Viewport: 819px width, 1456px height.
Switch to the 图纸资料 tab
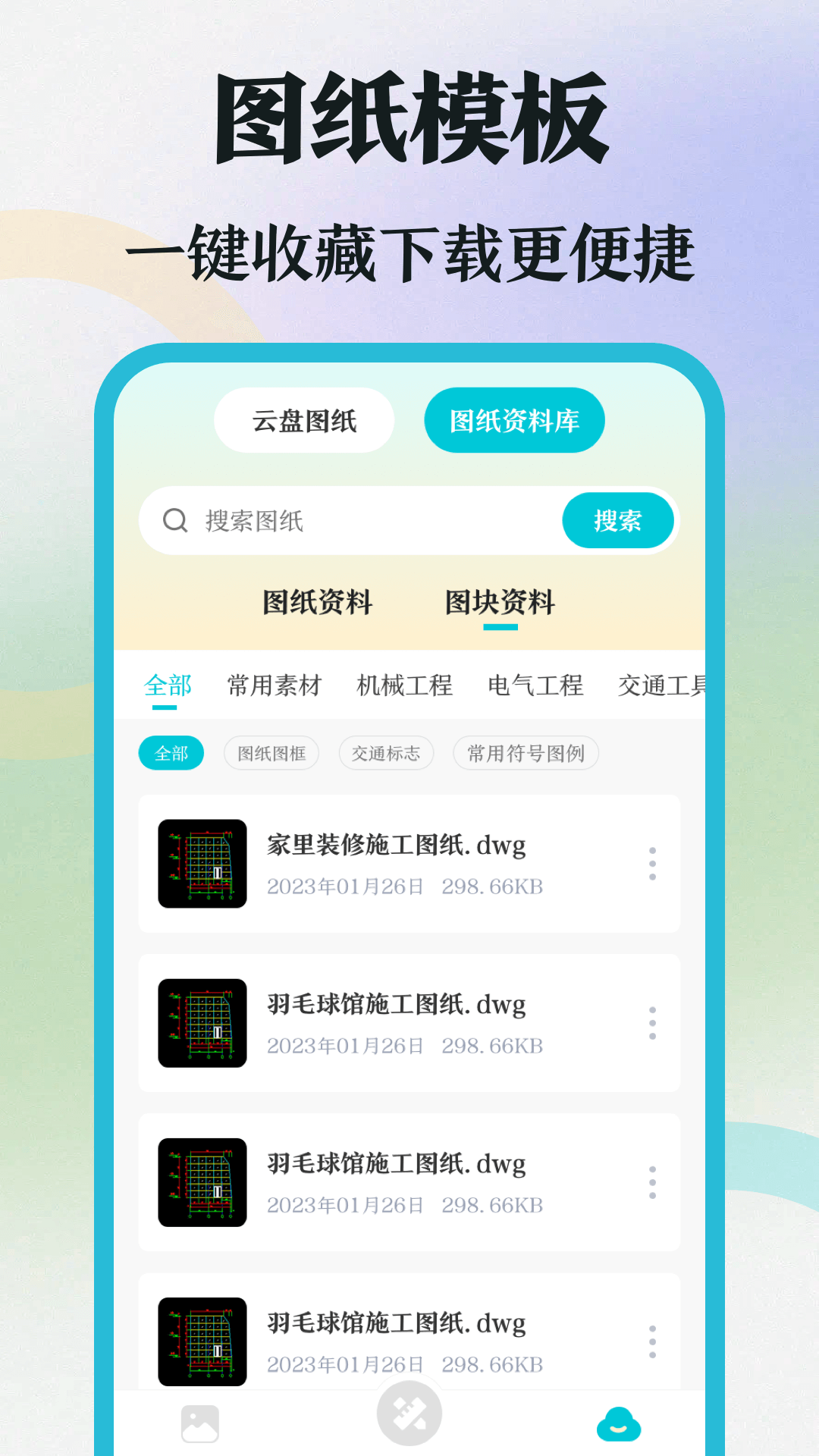(318, 603)
